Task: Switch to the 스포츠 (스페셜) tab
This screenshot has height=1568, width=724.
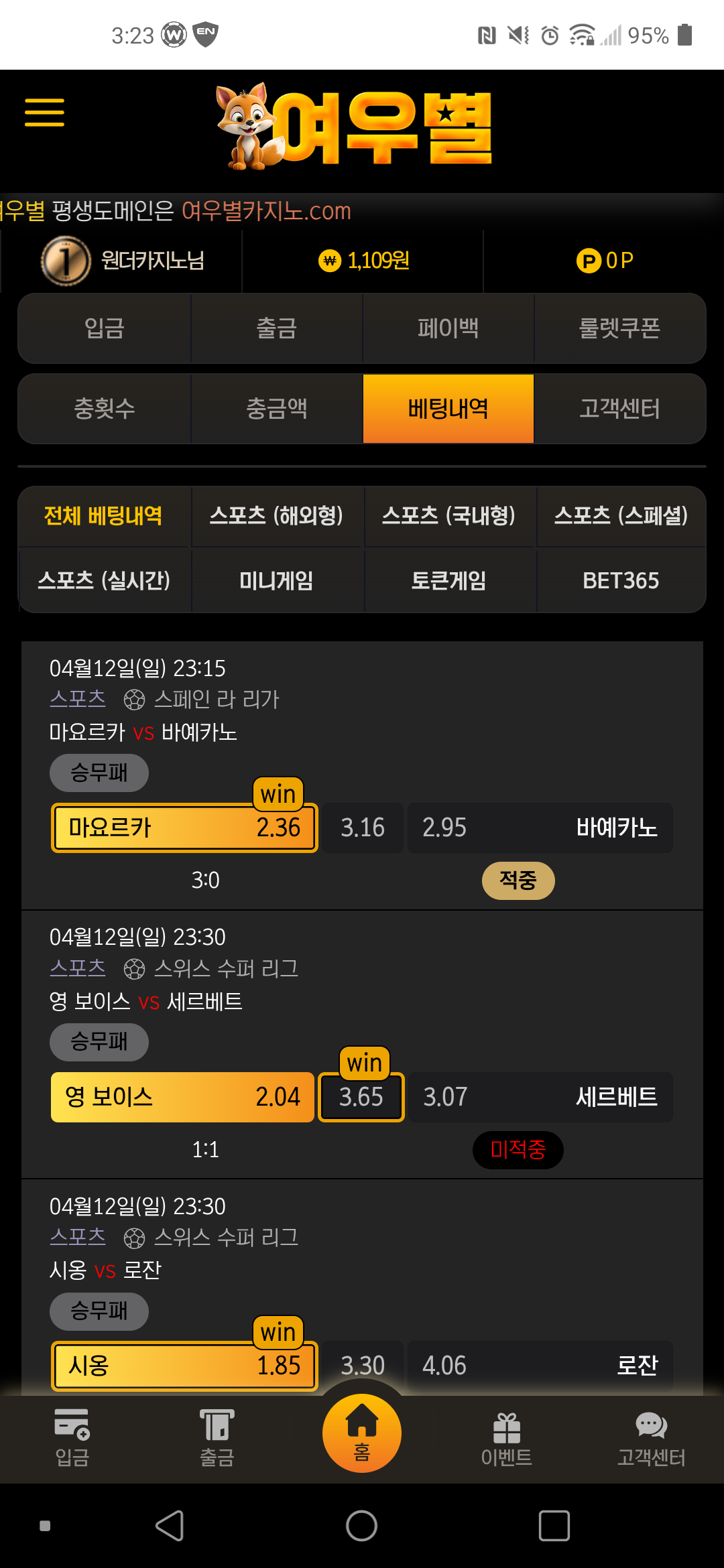Action: tap(621, 516)
